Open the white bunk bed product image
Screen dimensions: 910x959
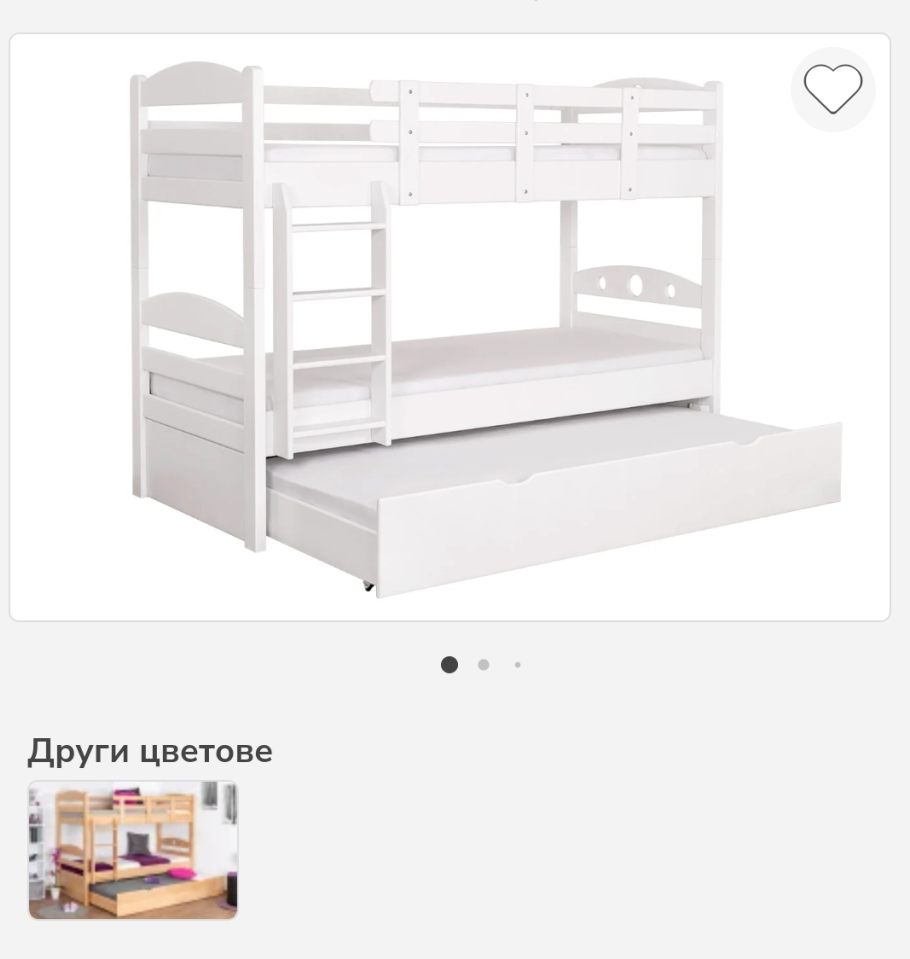[450, 328]
